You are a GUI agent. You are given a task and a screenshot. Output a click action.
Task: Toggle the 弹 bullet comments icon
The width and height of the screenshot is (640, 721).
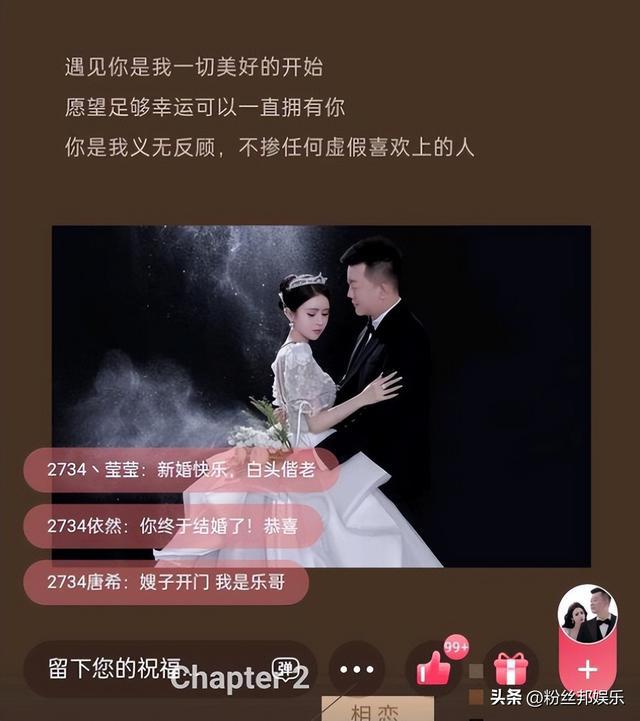point(287,668)
